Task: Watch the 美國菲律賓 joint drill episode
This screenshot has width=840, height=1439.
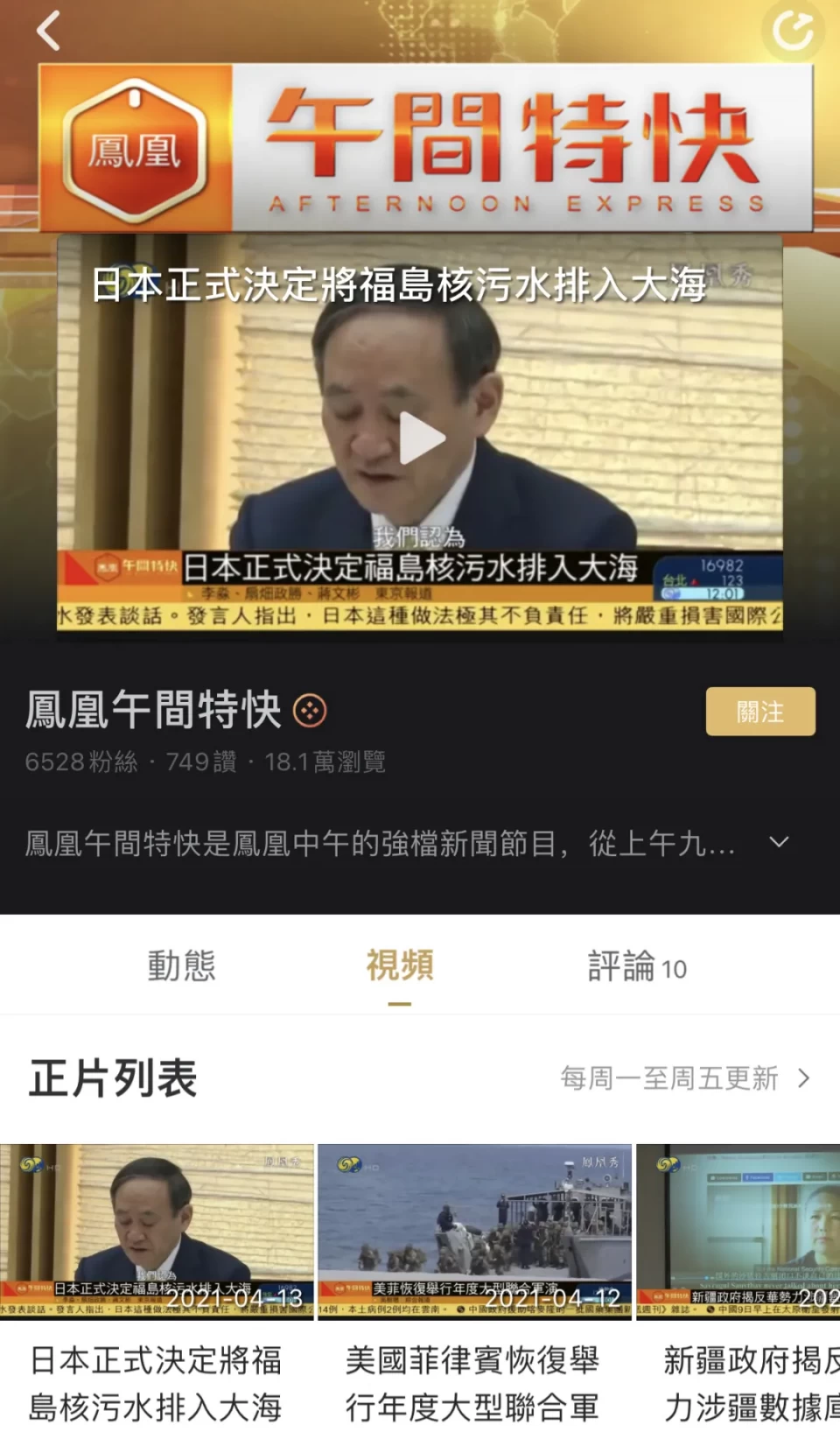Action: 474,1230
